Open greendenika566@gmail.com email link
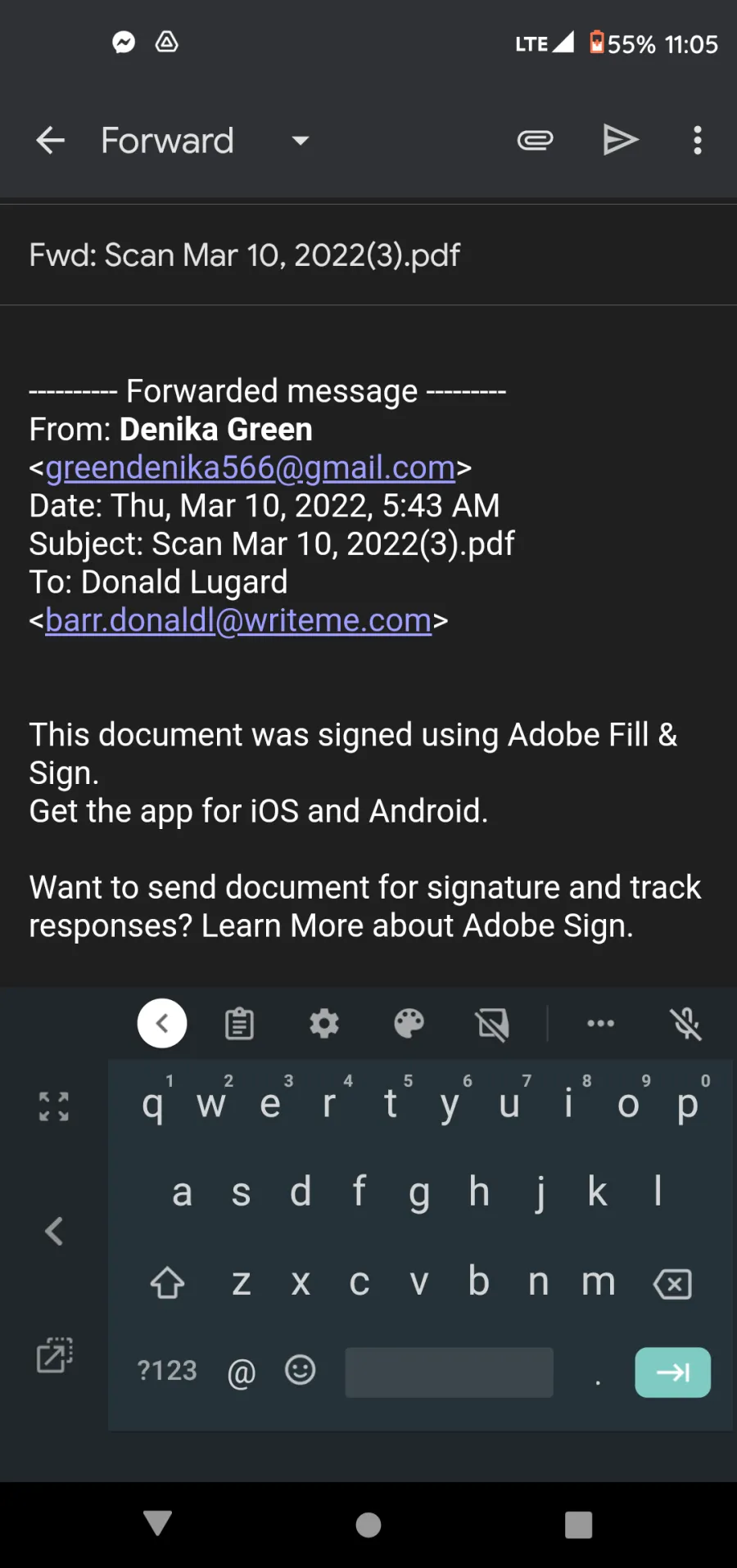The image size is (737, 1568). (x=250, y=467)
